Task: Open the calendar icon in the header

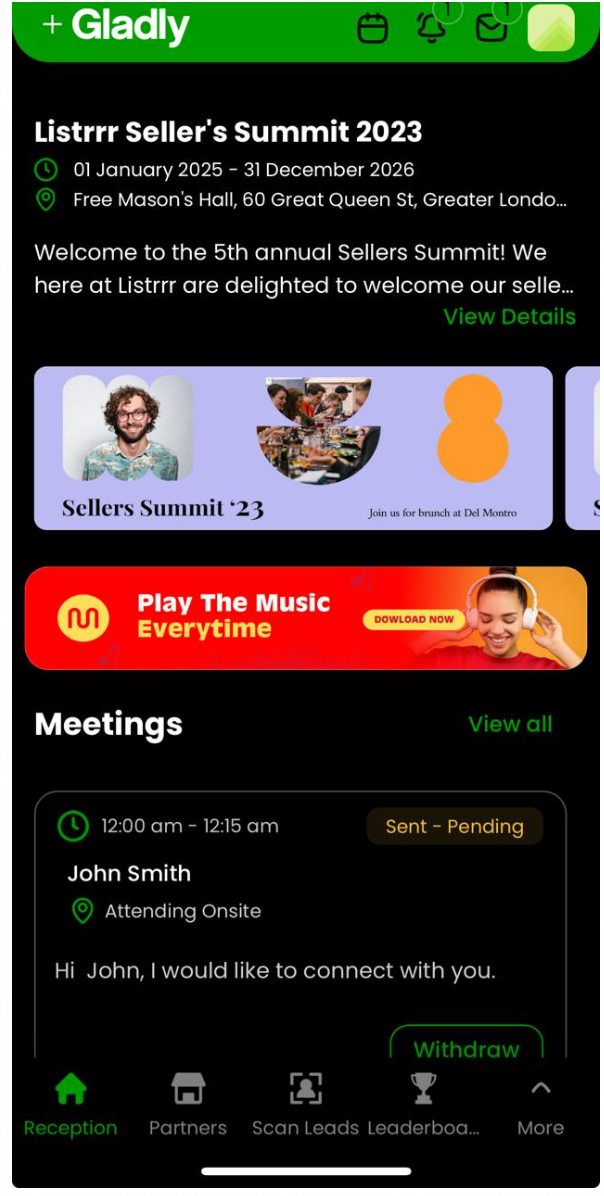Action: tap(372, 28)
